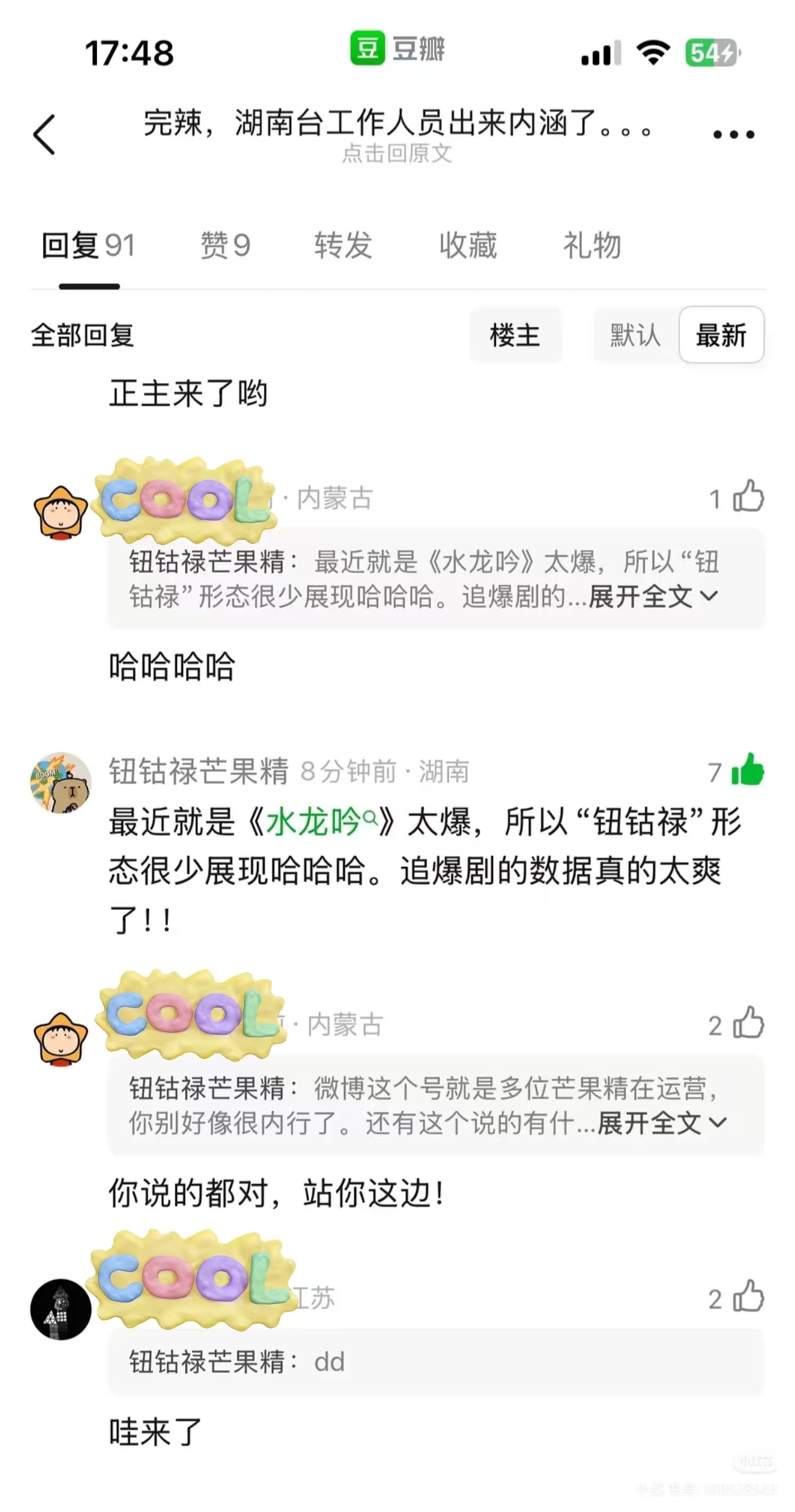
Task: Open the 礼物 tab
Action: 592,246
